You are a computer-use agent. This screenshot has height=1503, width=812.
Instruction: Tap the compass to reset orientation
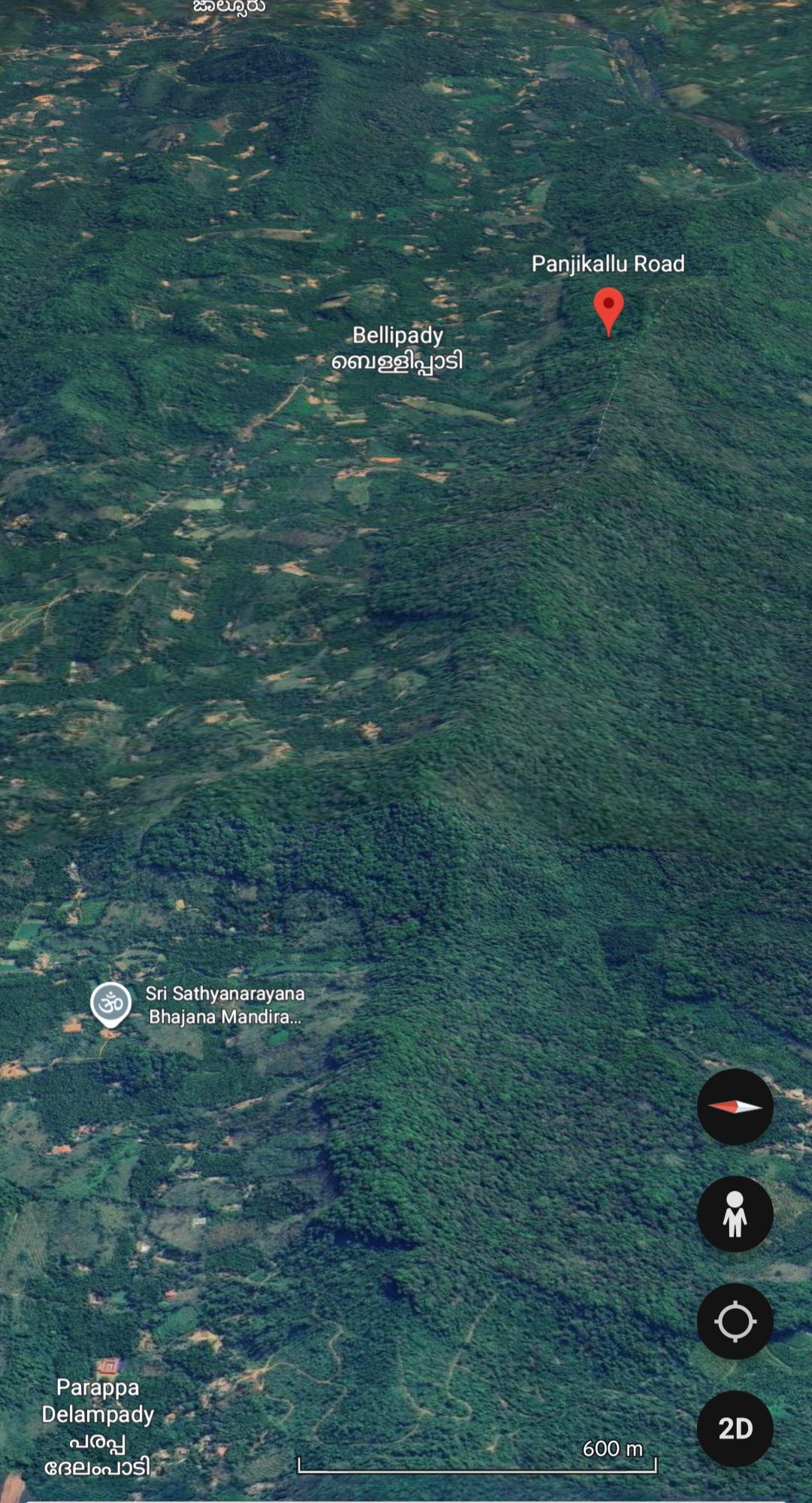point(735,1107)
